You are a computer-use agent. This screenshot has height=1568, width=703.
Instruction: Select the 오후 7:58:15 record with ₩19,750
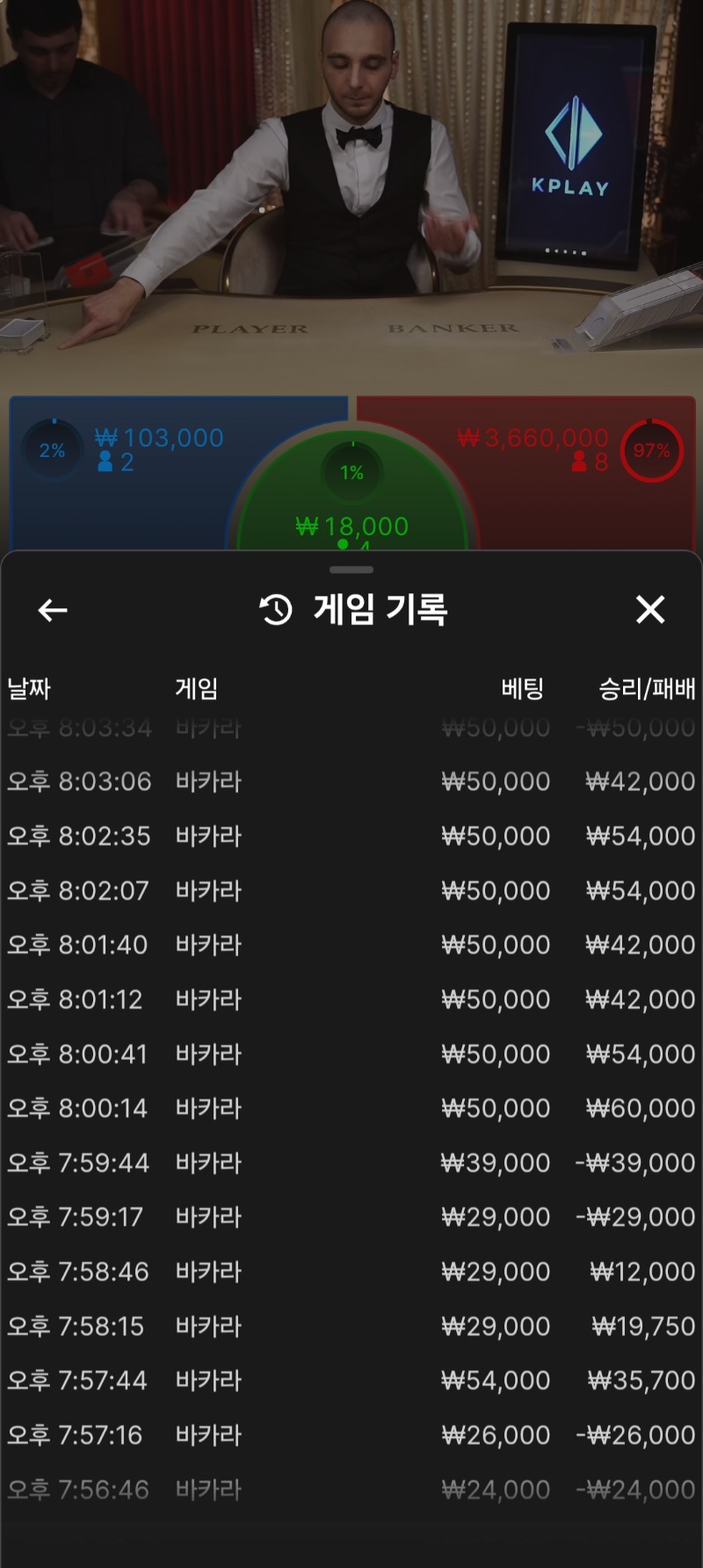[x=351, y=1326]
